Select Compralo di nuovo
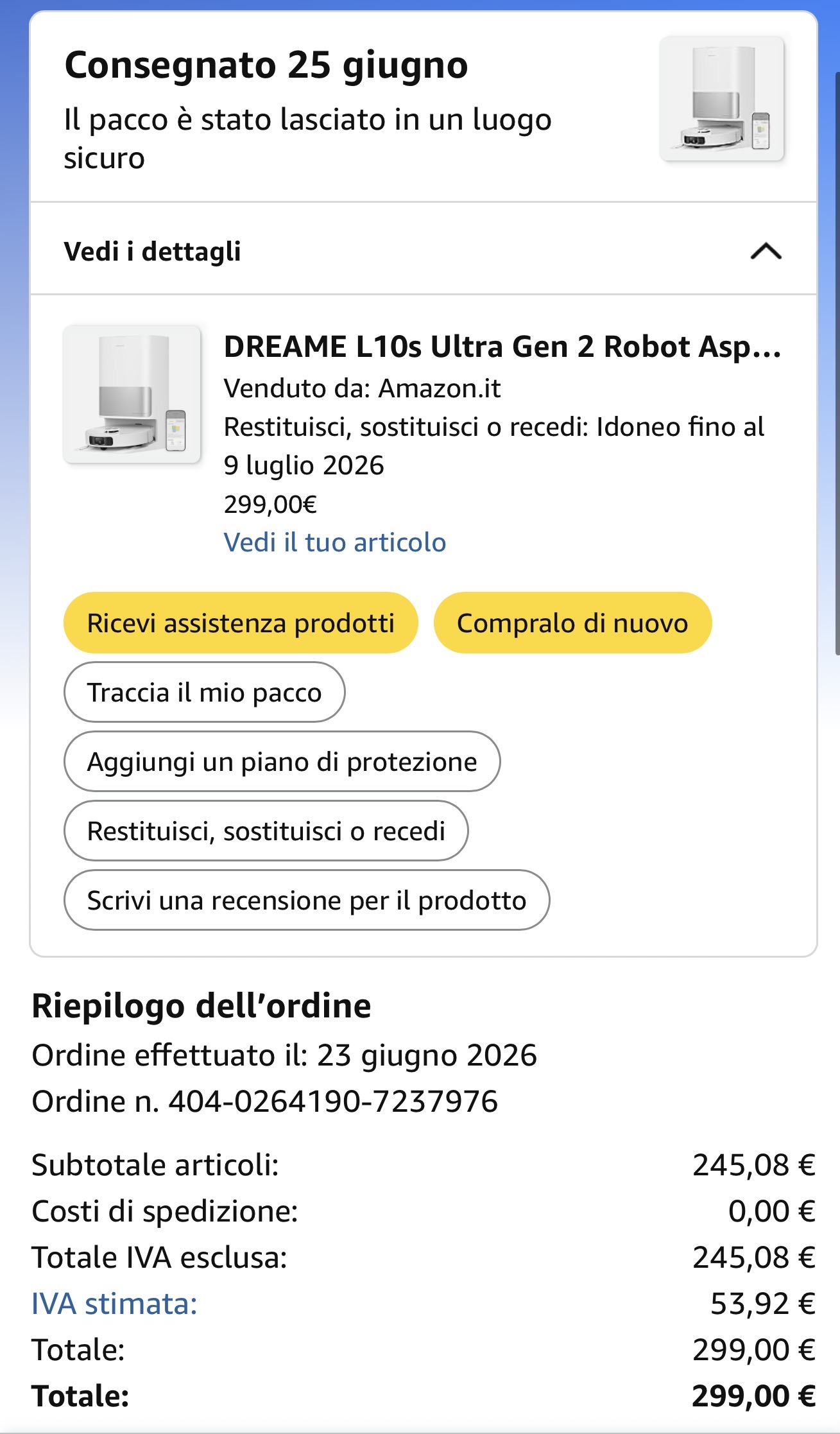 tap(572, 623)
